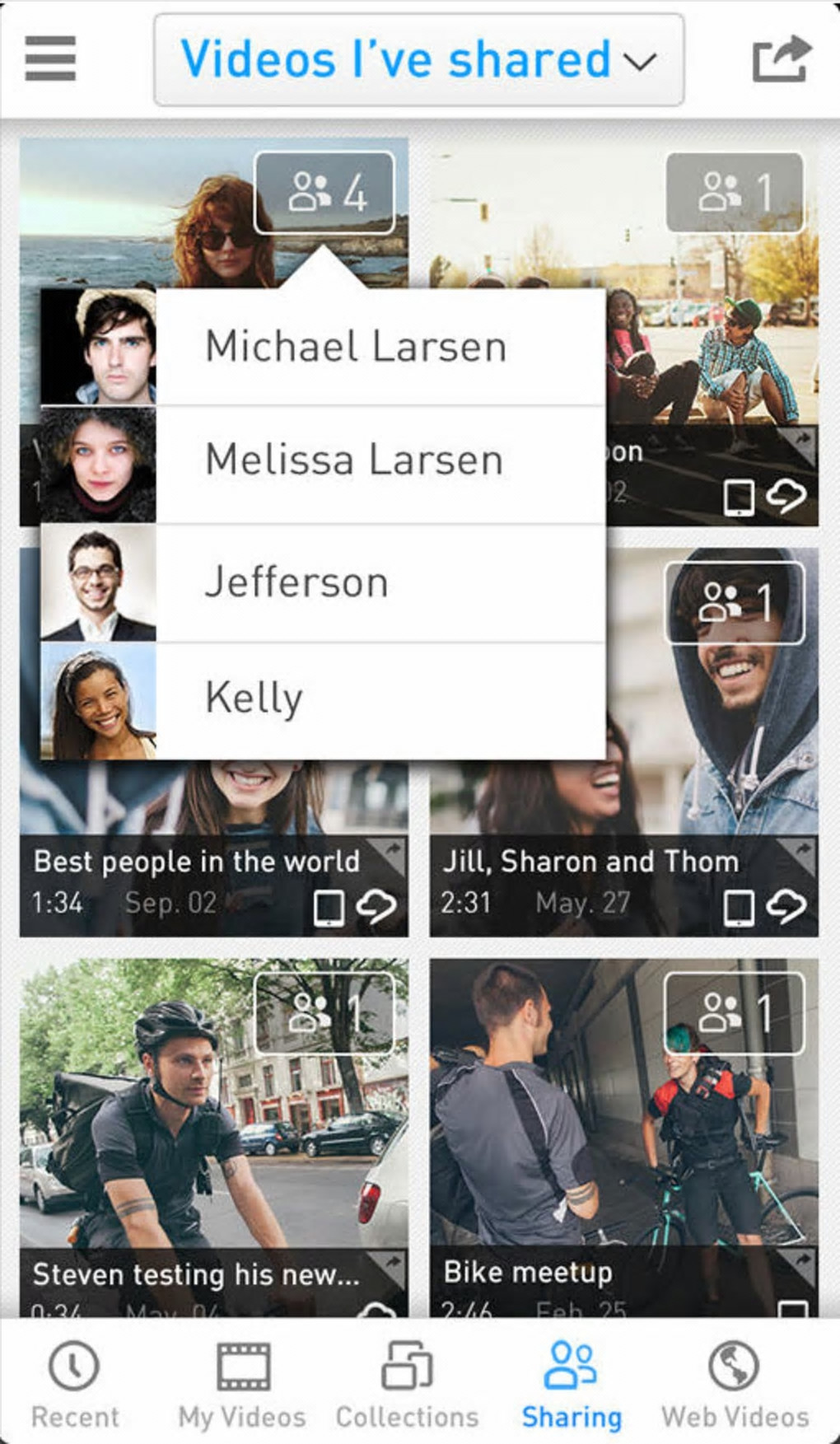Show who Bike meetup is shared with
The image size is (840, 1444).
point(734,1012)
